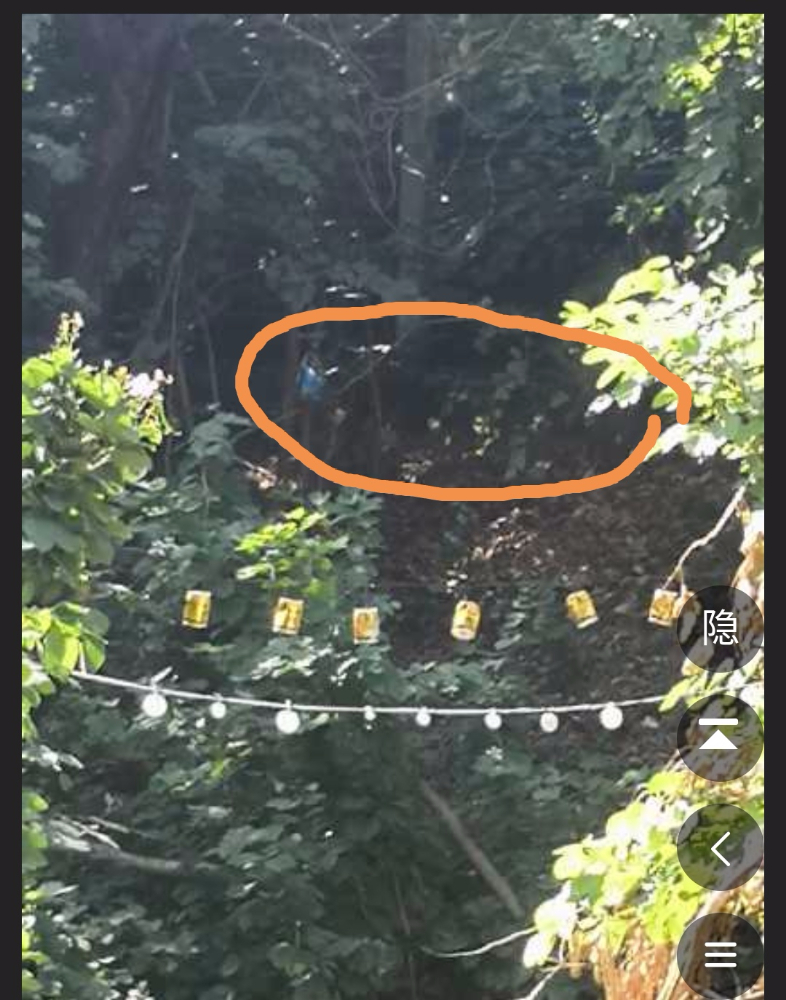Jump to top with the up-arrow button

pos(720,737)
